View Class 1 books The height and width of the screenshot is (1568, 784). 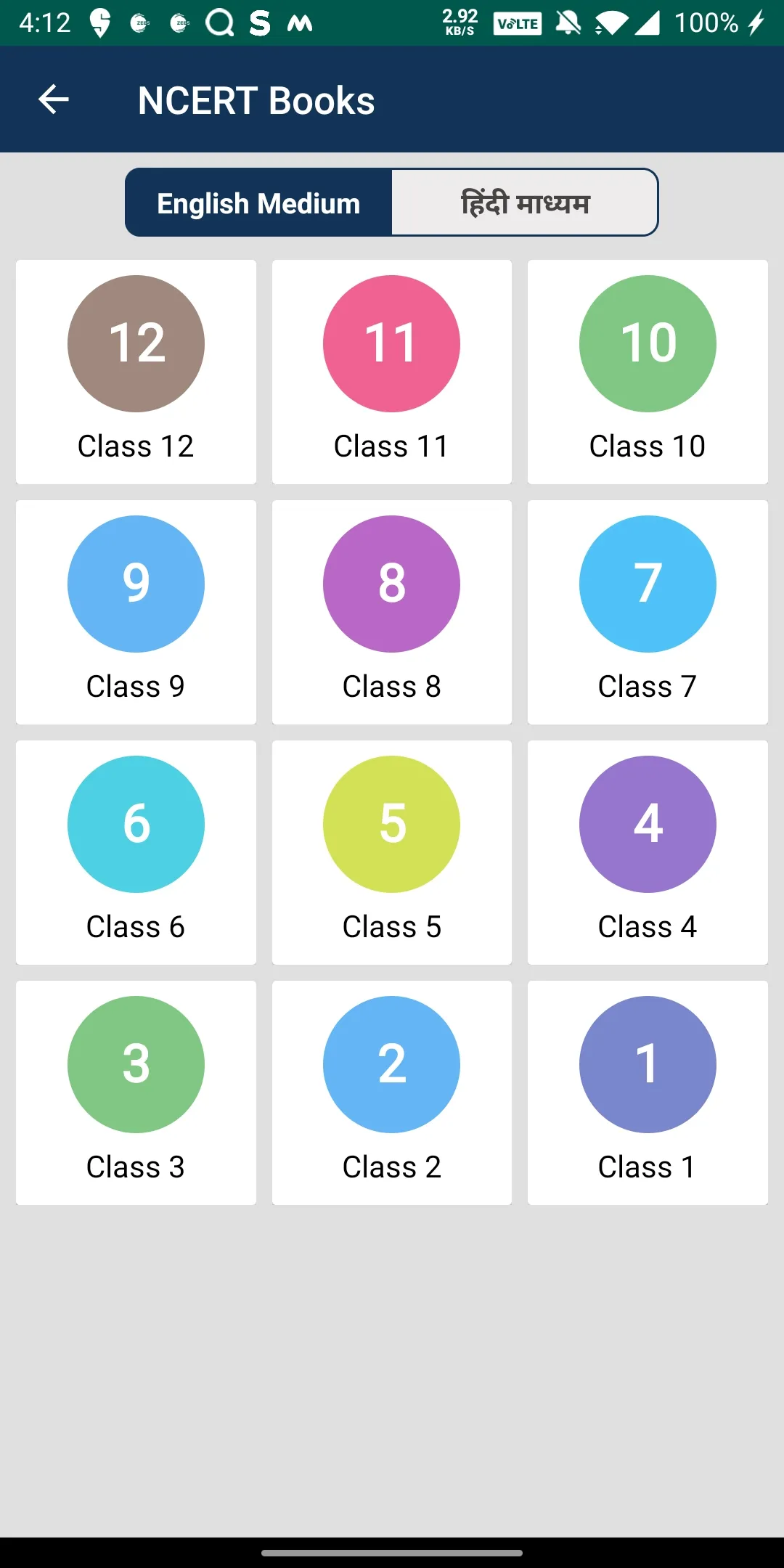pyautogui.click(x=648, y=1093)
